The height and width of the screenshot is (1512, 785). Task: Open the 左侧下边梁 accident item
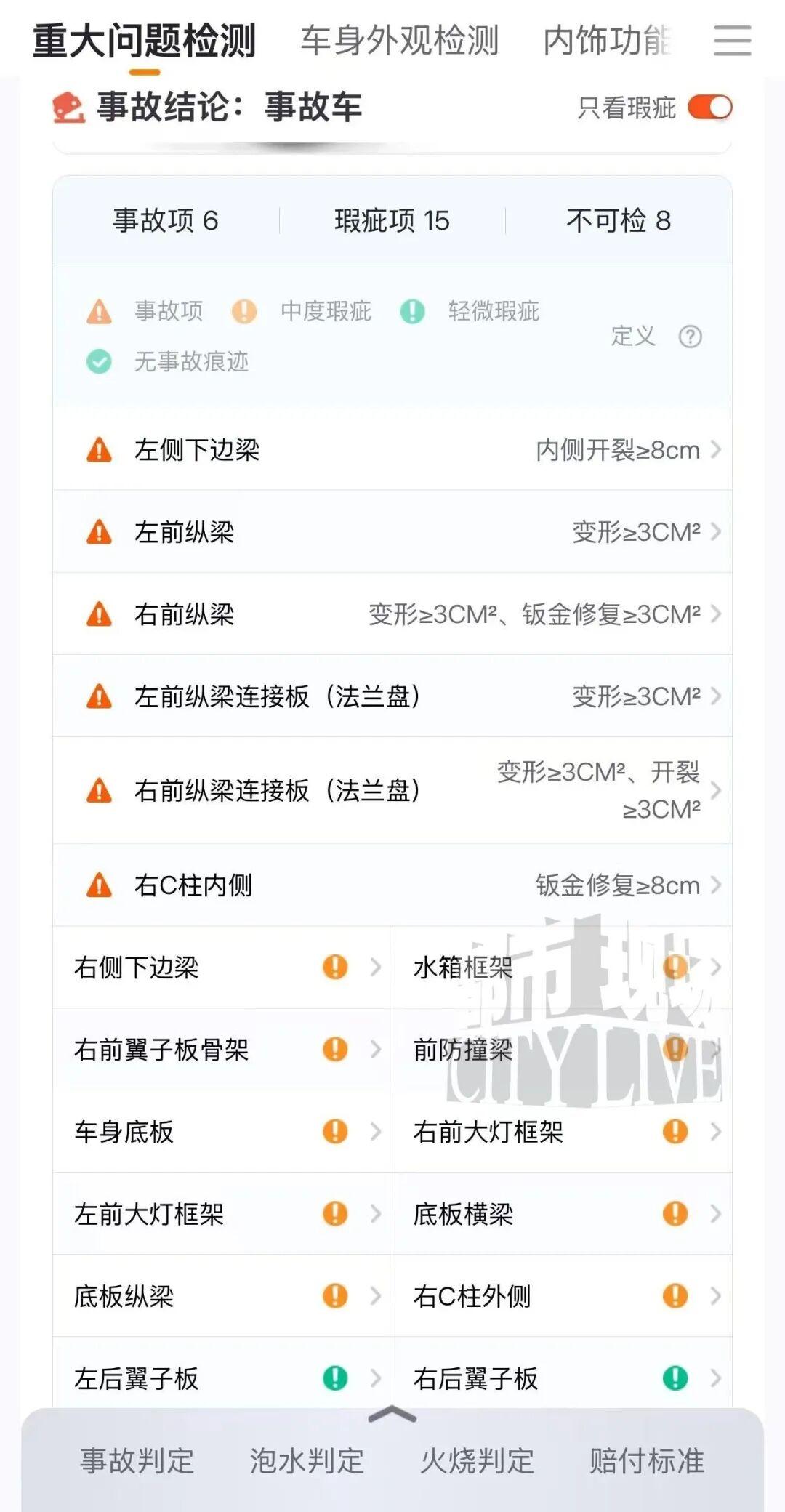point(392,449)
